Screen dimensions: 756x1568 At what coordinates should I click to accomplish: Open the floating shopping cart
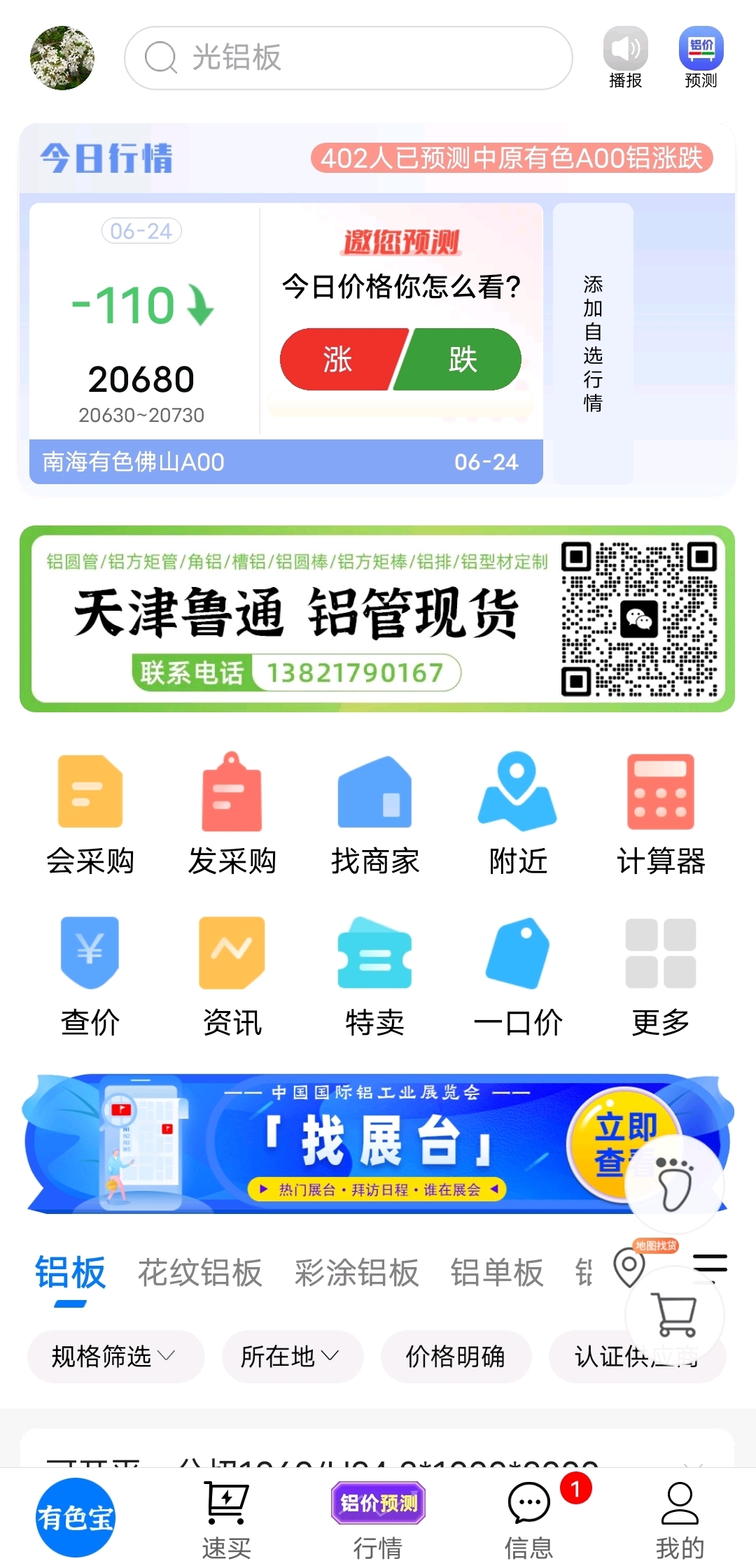click(x=674, y=1315)
